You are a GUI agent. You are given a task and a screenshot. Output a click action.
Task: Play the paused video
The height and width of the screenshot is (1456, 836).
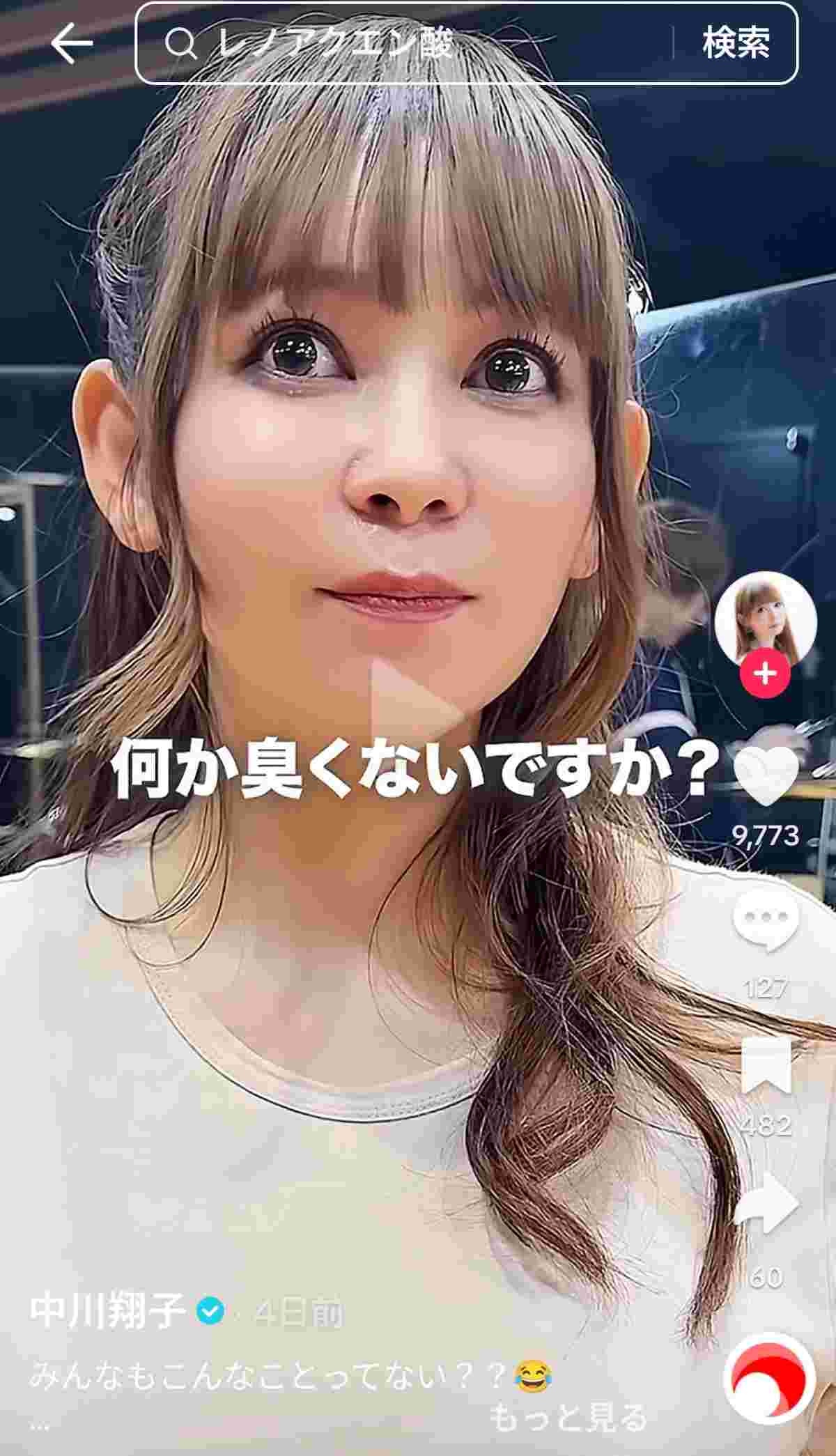coord(417,712)
